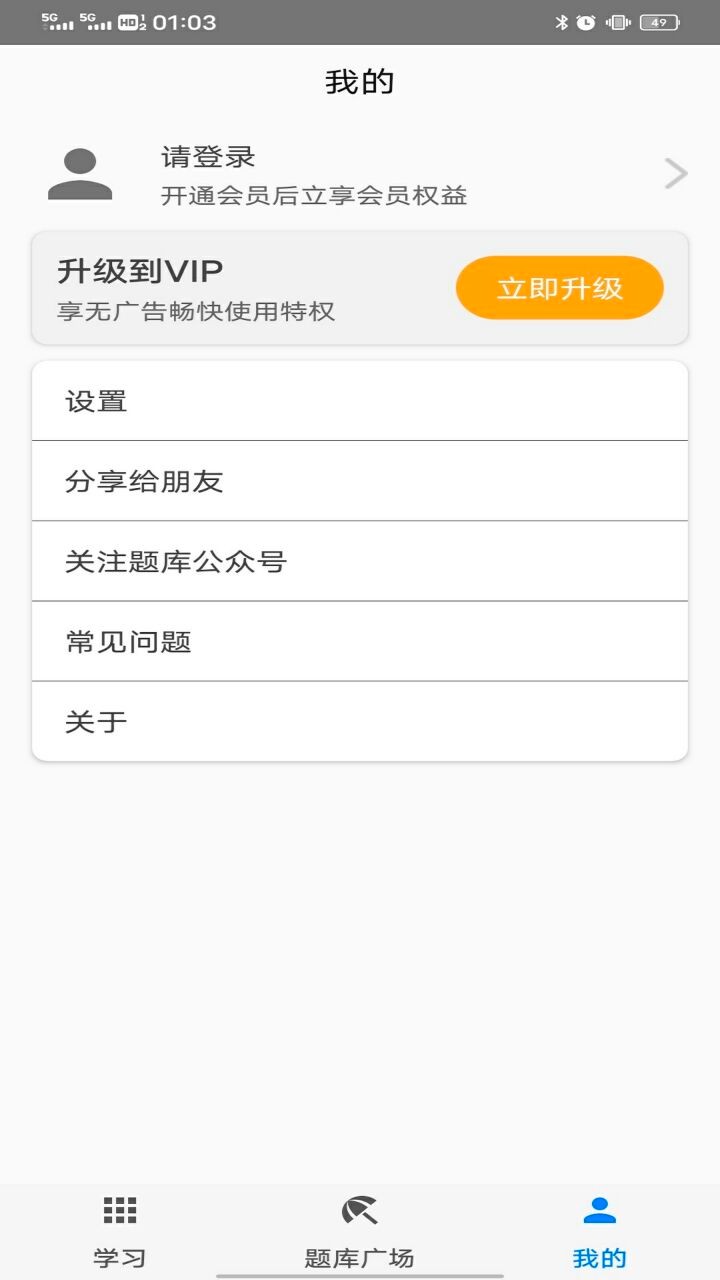The width and height of the screenshot is (720, 1280).
Task: Go to the 题库广场 tab
Action: coord(360,1231)
